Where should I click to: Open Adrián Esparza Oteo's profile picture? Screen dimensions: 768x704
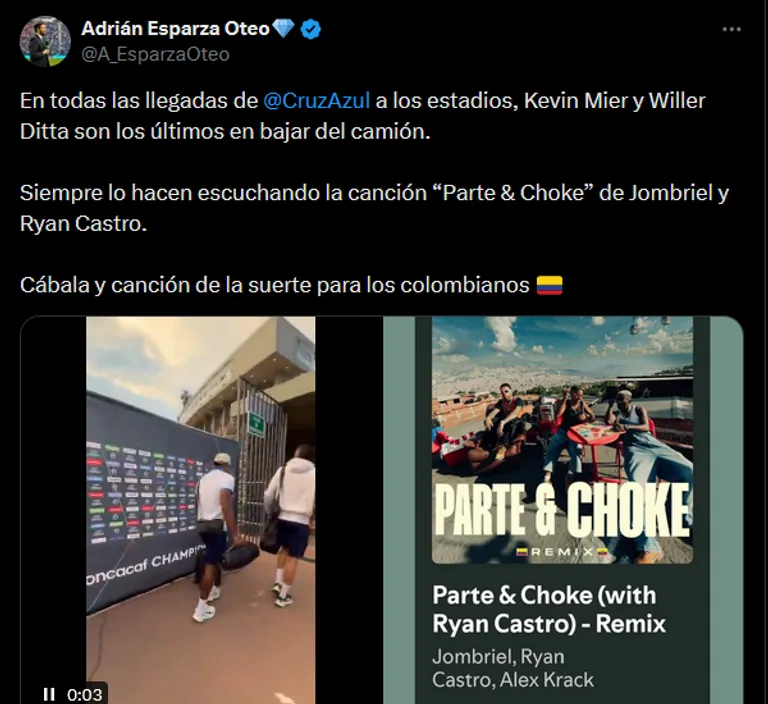click(x=45, y=42)
